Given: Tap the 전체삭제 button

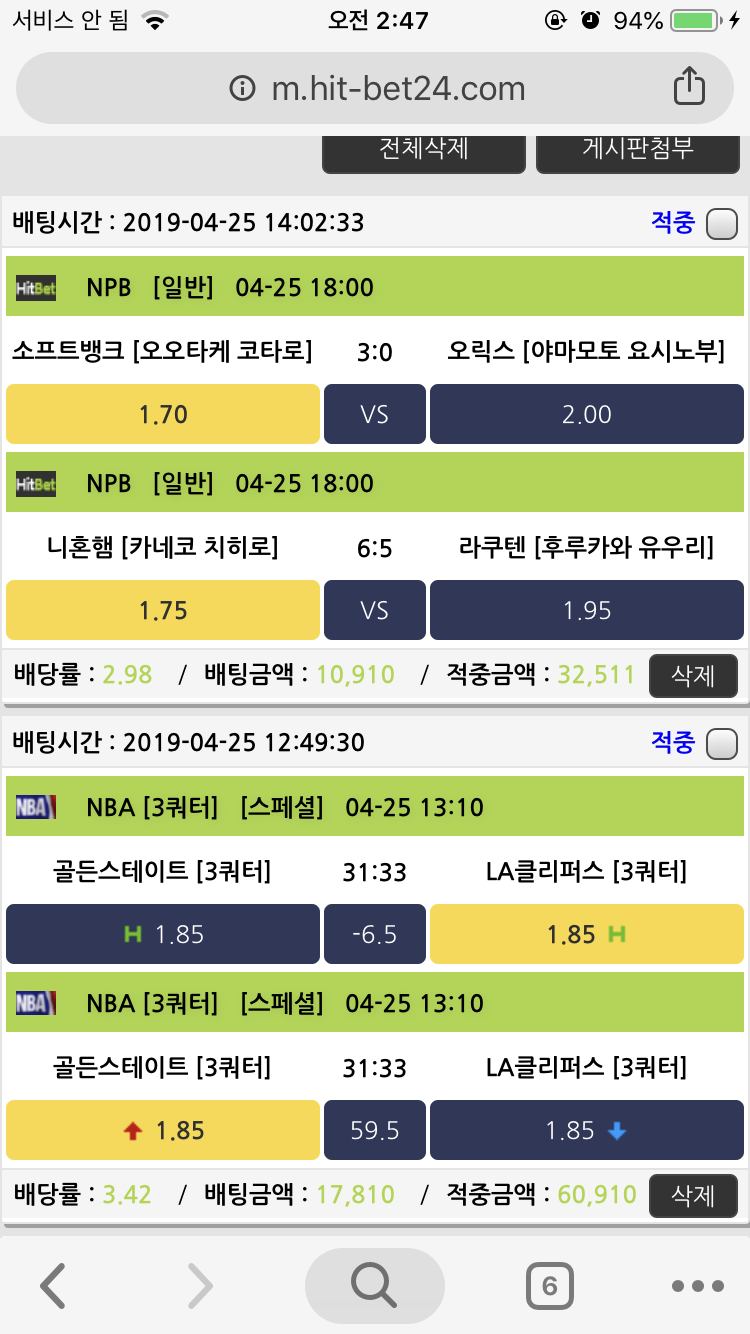Looking at the screenshot, I should (424, 150).
